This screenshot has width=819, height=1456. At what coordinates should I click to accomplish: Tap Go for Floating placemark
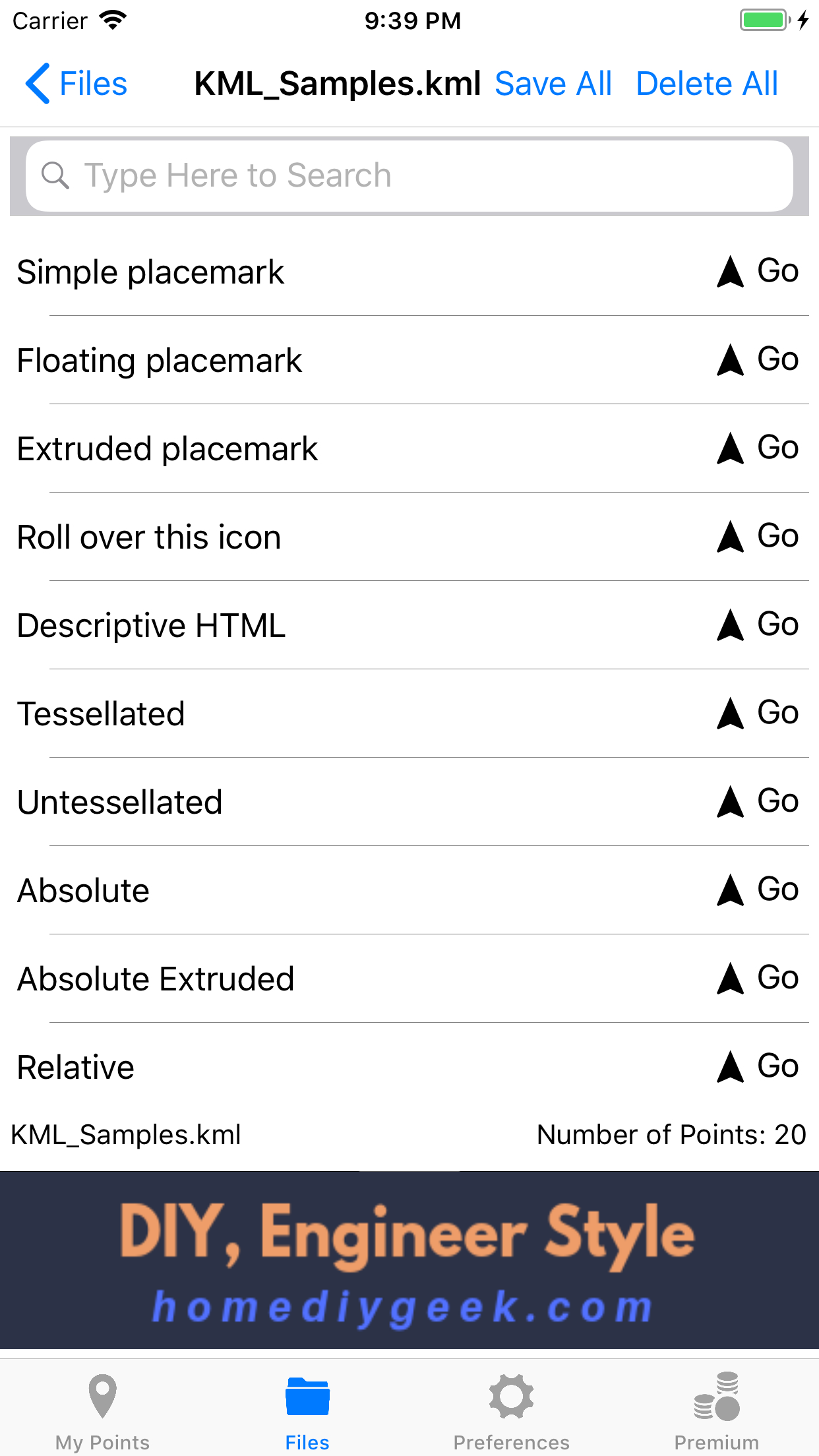click(758, 360)
